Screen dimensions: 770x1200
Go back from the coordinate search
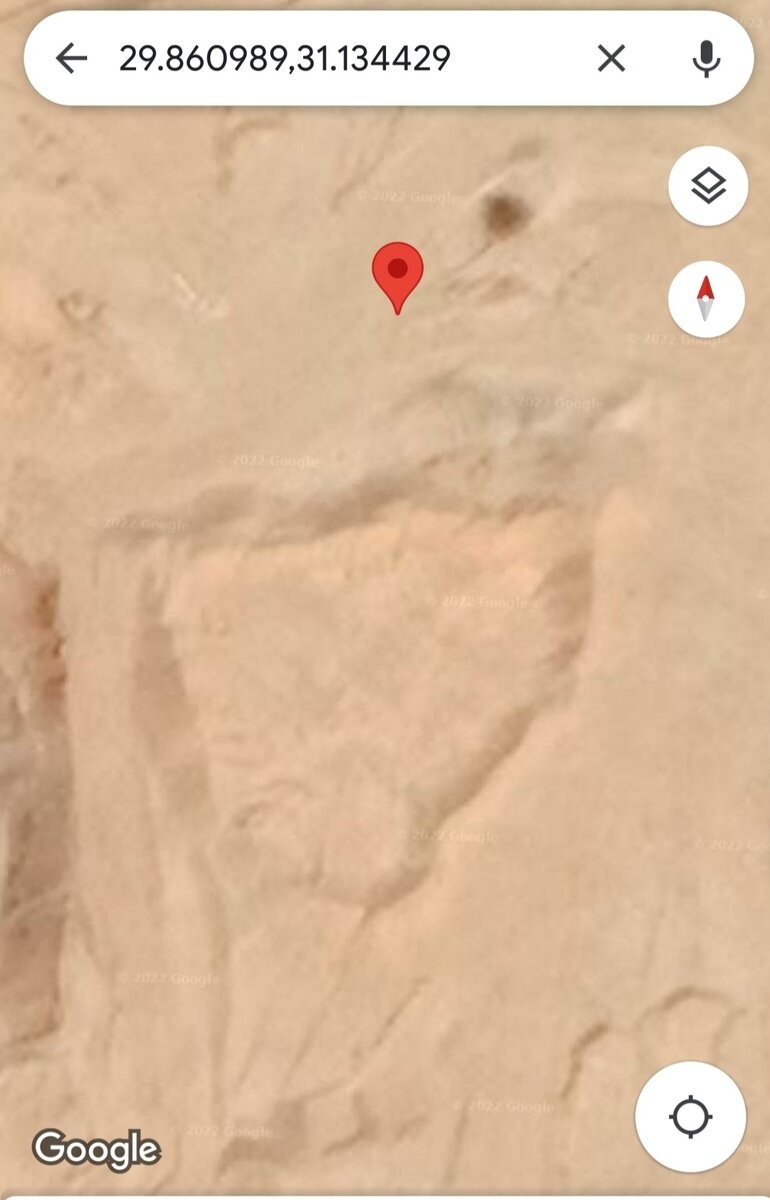[71, 59]
